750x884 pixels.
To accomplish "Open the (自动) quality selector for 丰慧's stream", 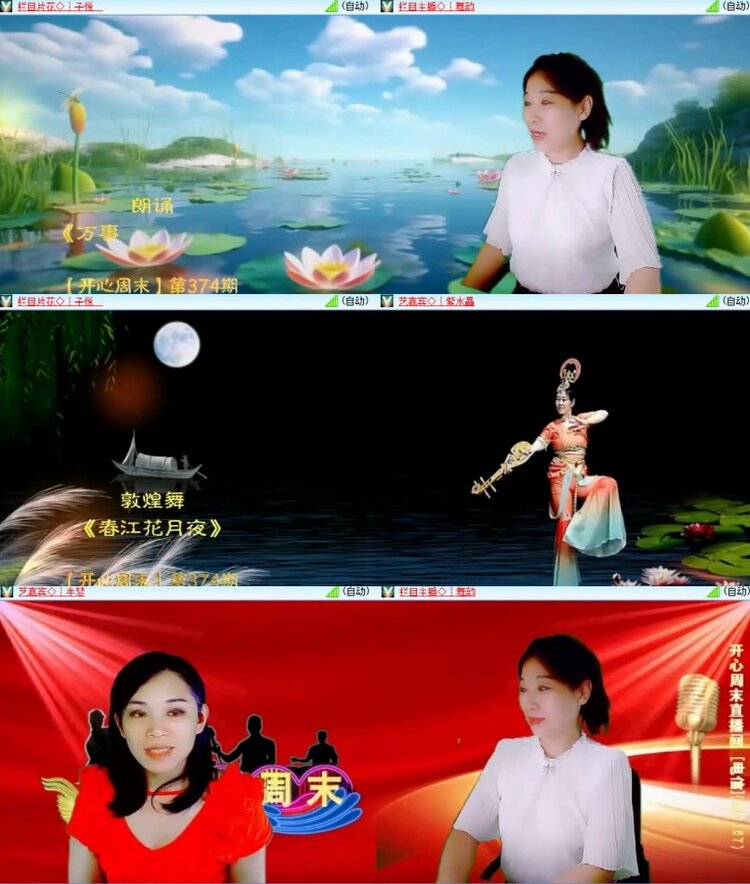I will 354,592.
